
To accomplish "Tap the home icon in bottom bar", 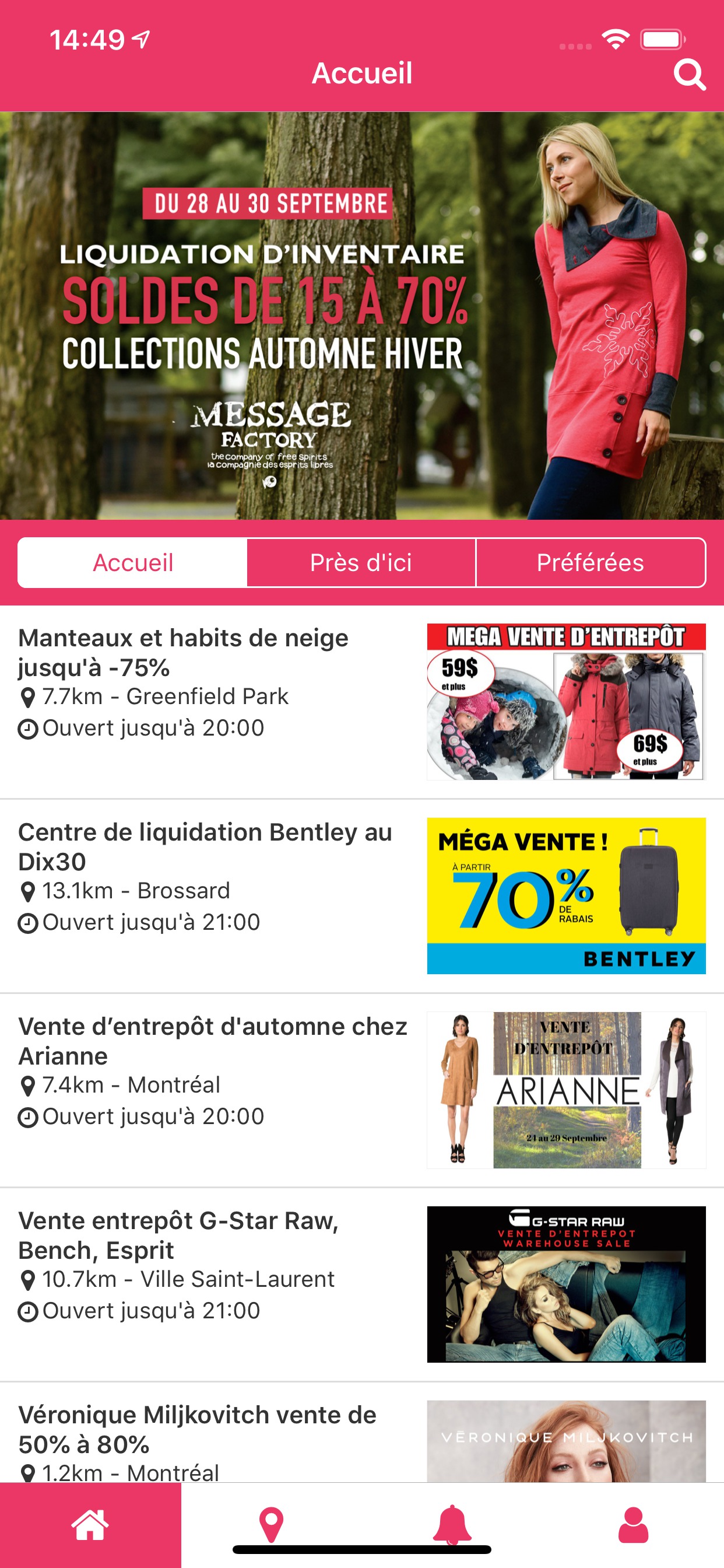I will pyautogui.click(x=90, y=1524).
